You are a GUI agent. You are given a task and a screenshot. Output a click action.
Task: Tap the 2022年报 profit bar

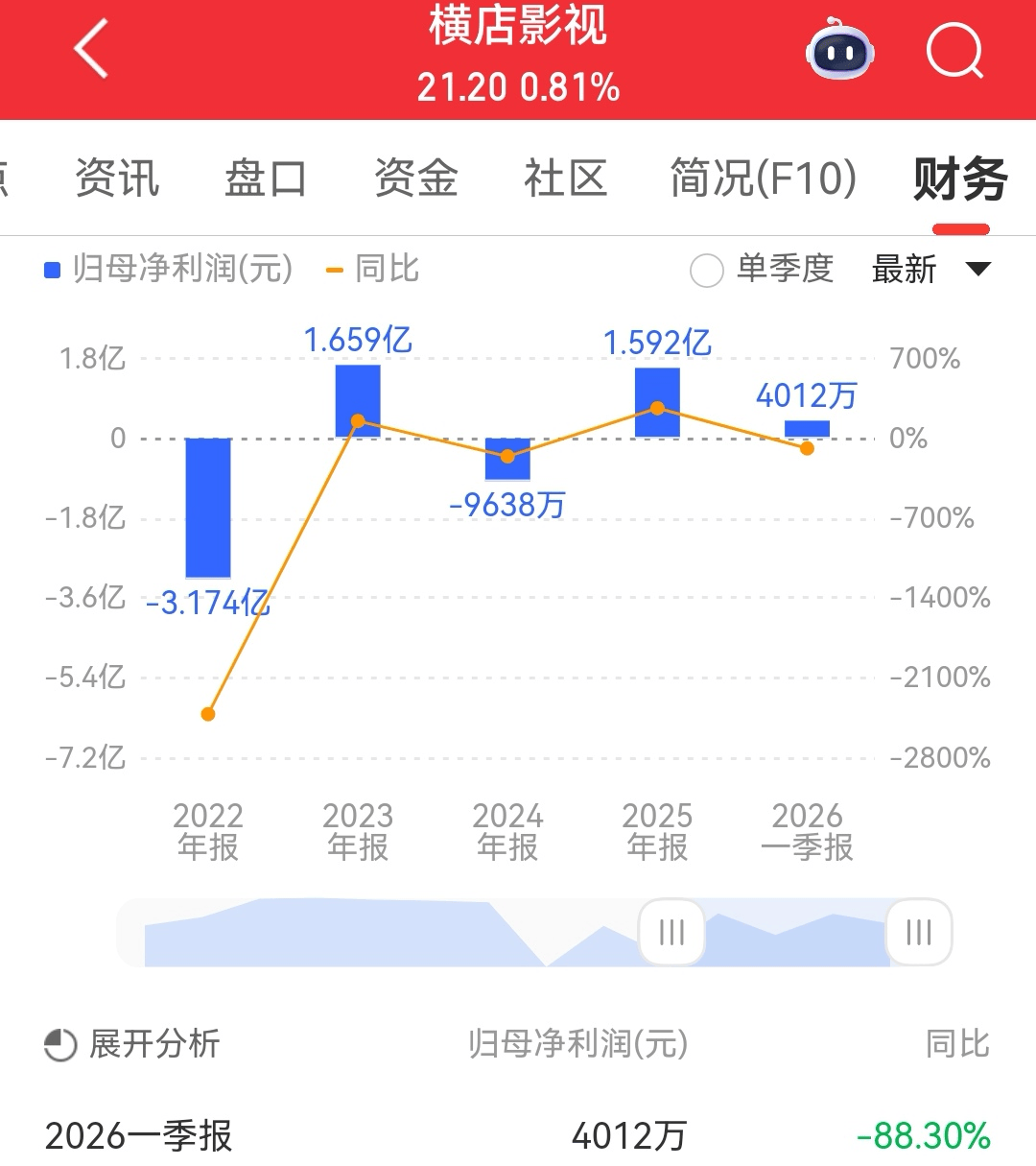tap(208, 507)
